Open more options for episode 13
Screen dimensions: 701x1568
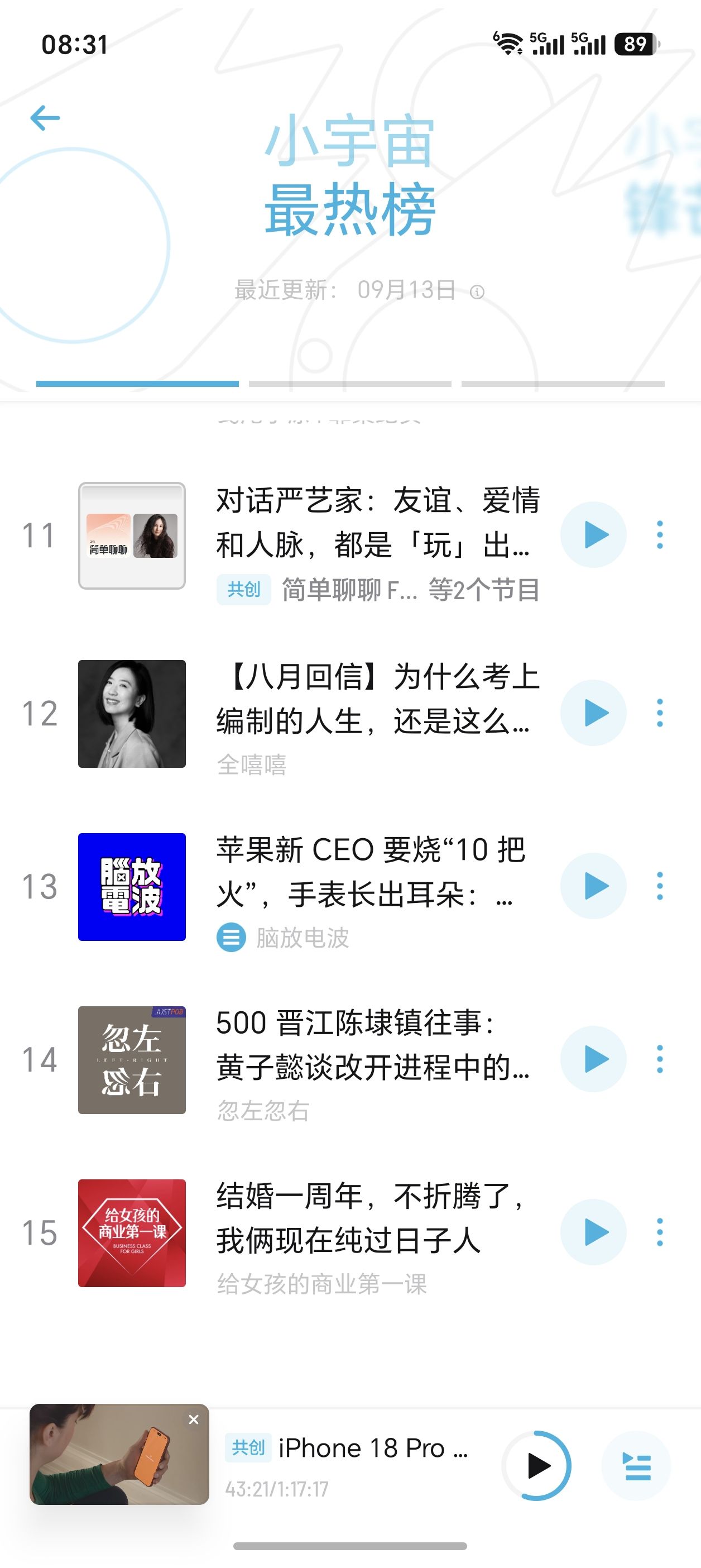point(660,886)
